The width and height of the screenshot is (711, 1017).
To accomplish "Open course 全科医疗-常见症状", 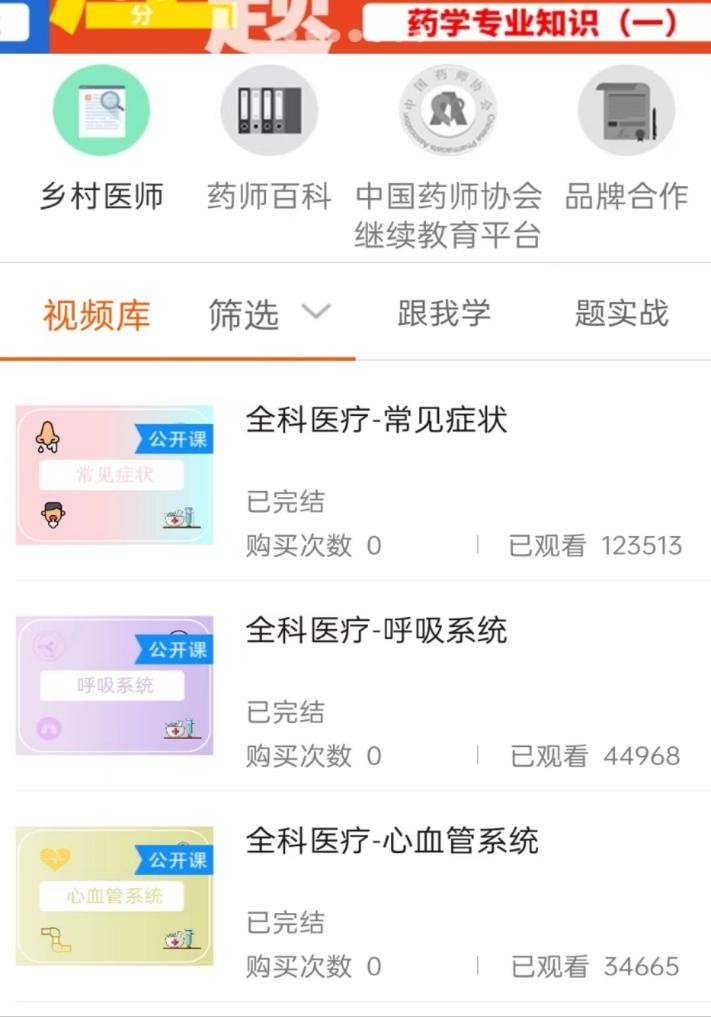I will [376, 420].
